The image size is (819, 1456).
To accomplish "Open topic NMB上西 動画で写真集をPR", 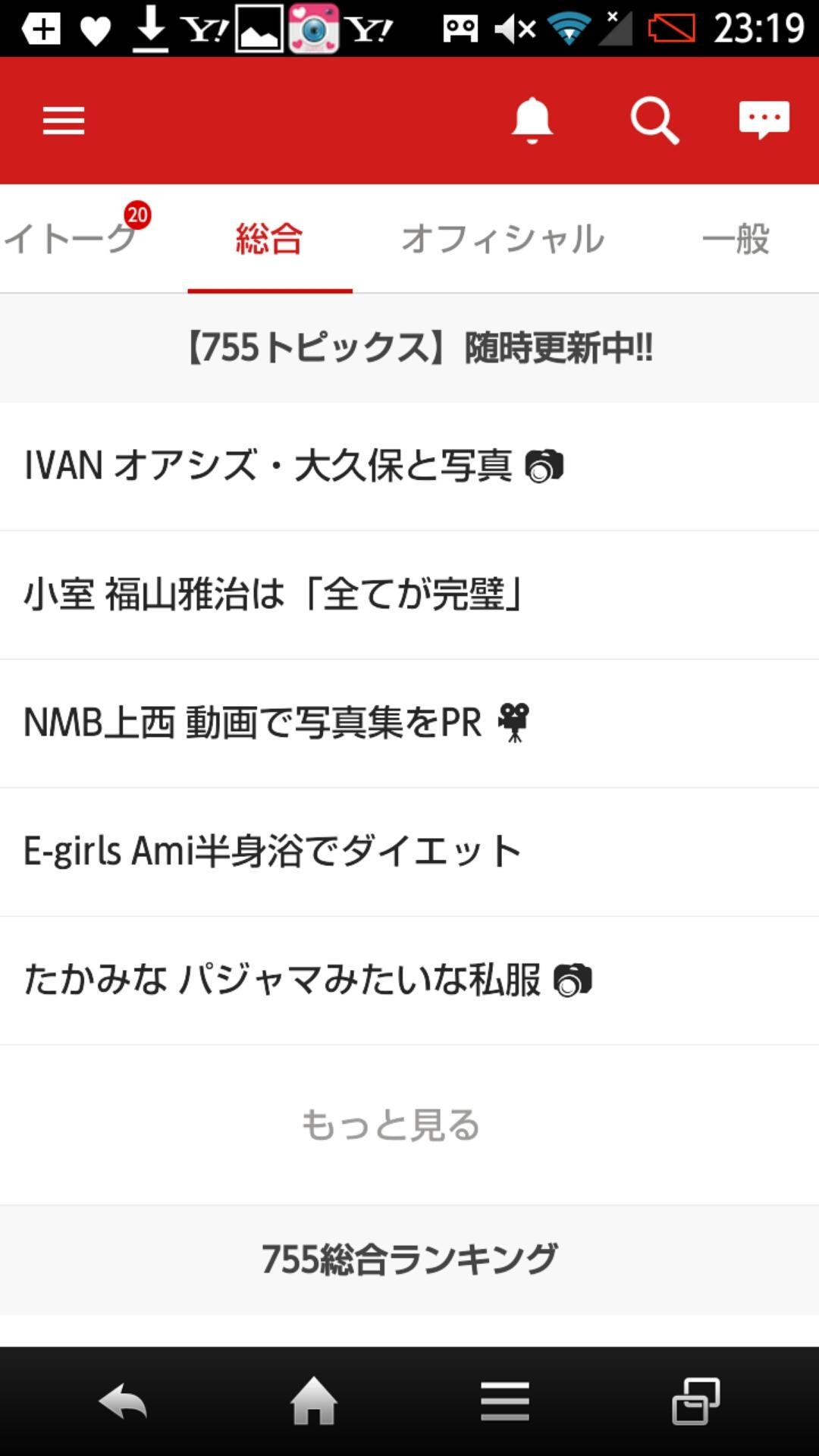I will 277,723.
